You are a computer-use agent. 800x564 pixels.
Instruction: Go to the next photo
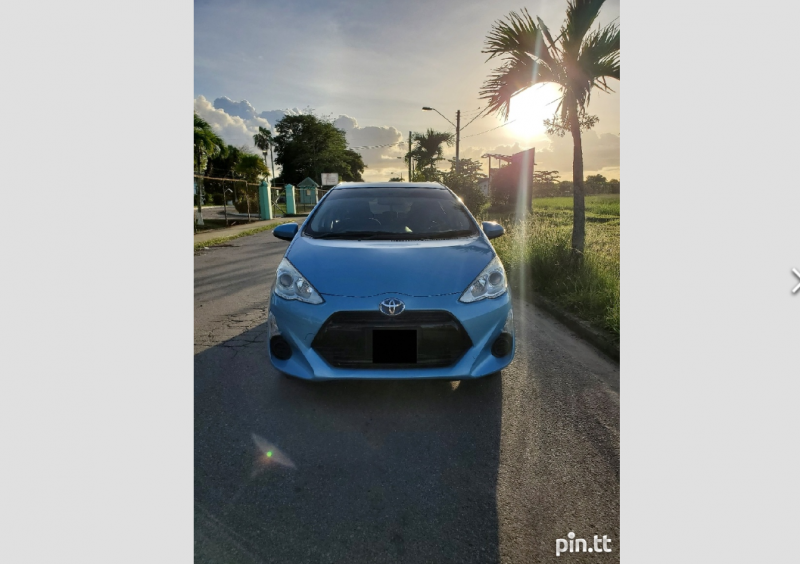[794, 281]
